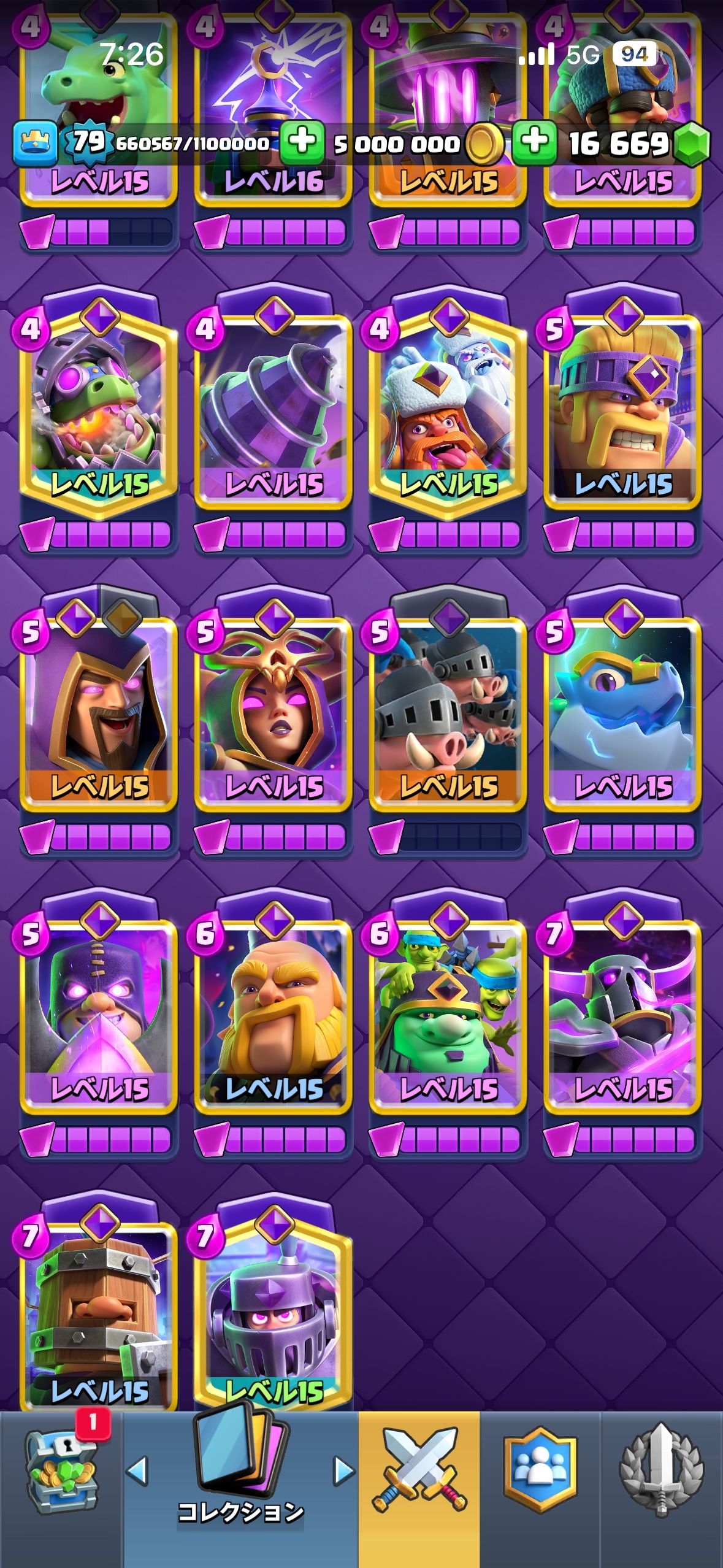
Task: Open the Executioner card with glowing axe
Action: click(99, 1015)
